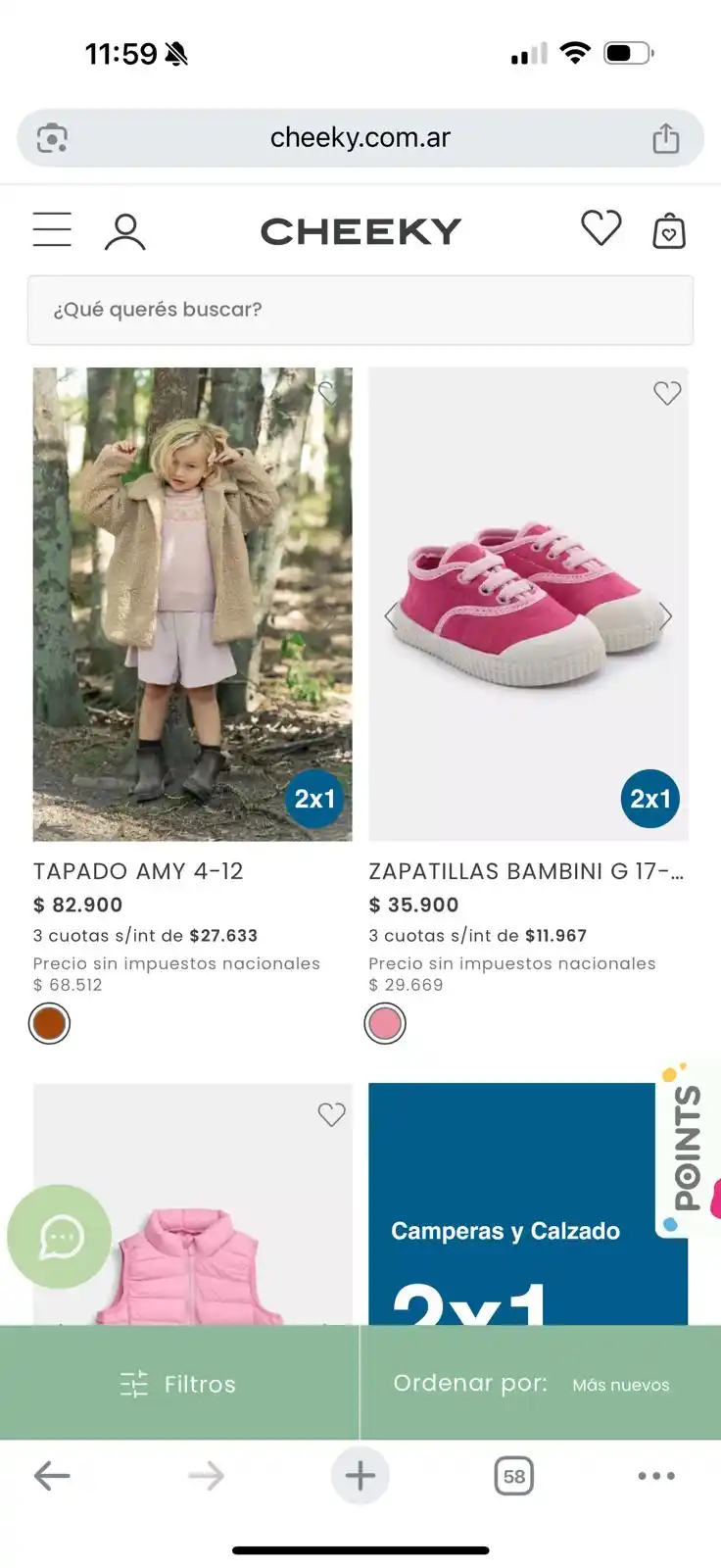Open Filtros
This screenshot has width=721, height=1568.
(179, 1384)
